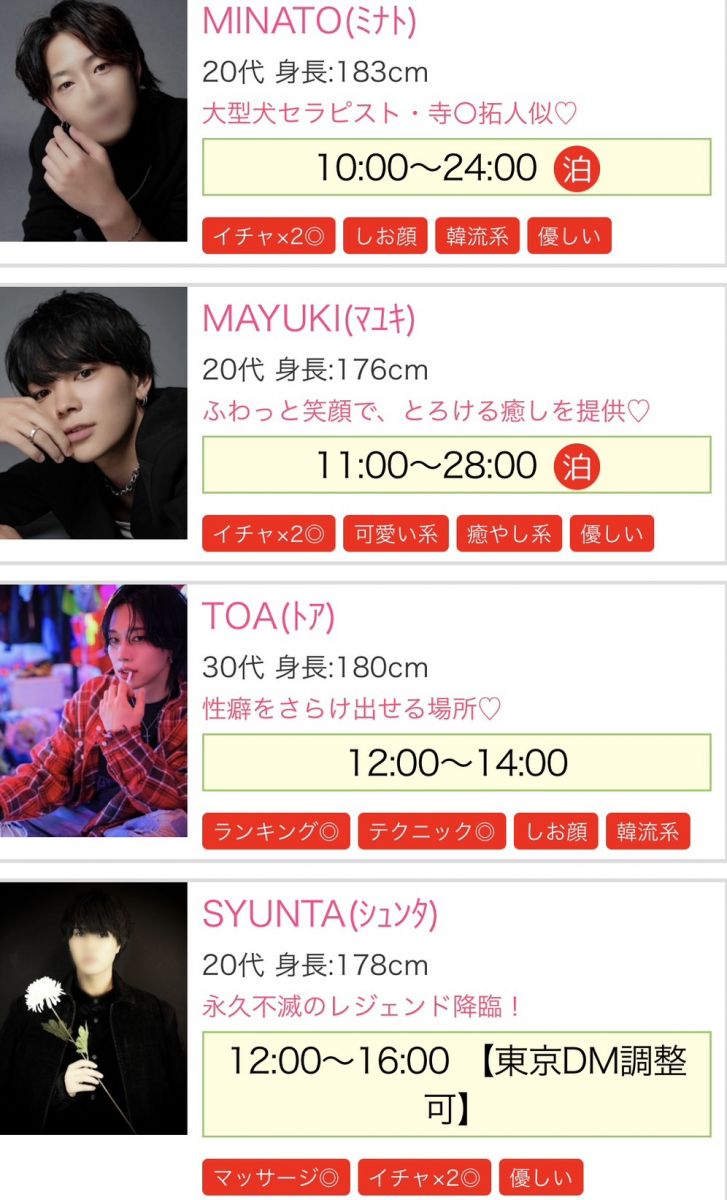Open the MAYUKI(マユキ) name link
The image size is (727, 1200).
[307, 319]
